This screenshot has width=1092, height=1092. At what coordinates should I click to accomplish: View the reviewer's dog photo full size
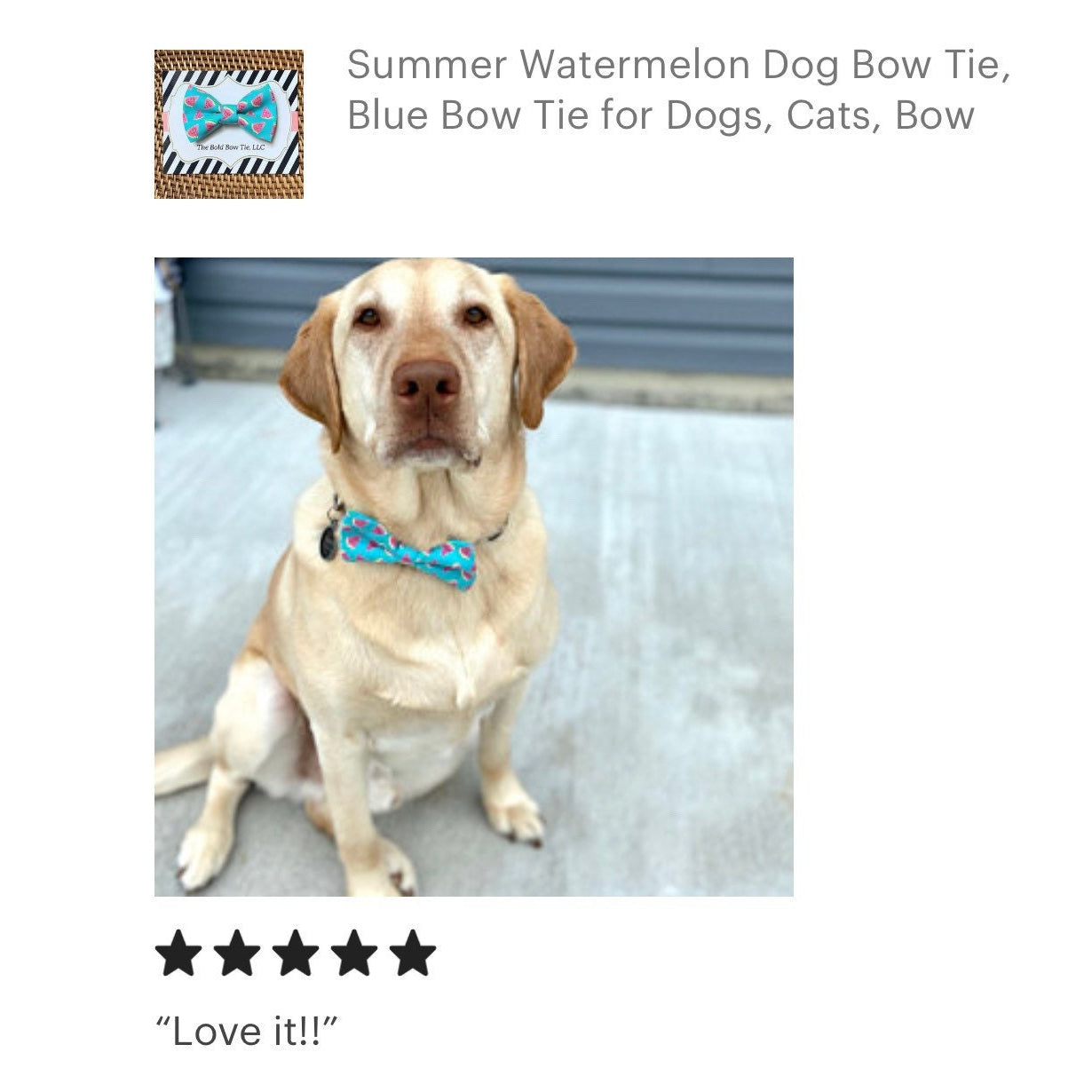pyautogui.click(x=473, y=577)
